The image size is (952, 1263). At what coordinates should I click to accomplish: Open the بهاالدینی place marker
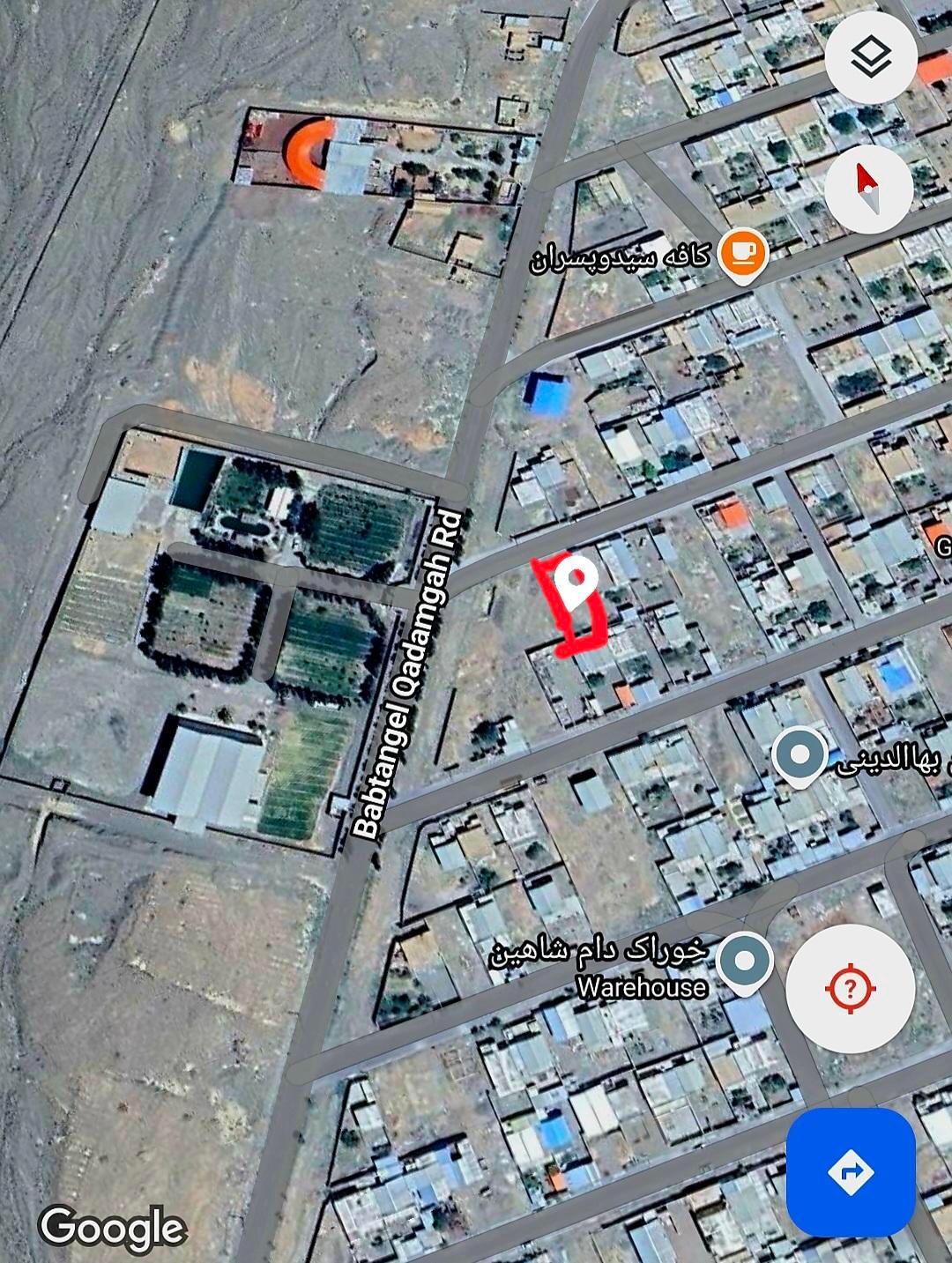(799, 757)
